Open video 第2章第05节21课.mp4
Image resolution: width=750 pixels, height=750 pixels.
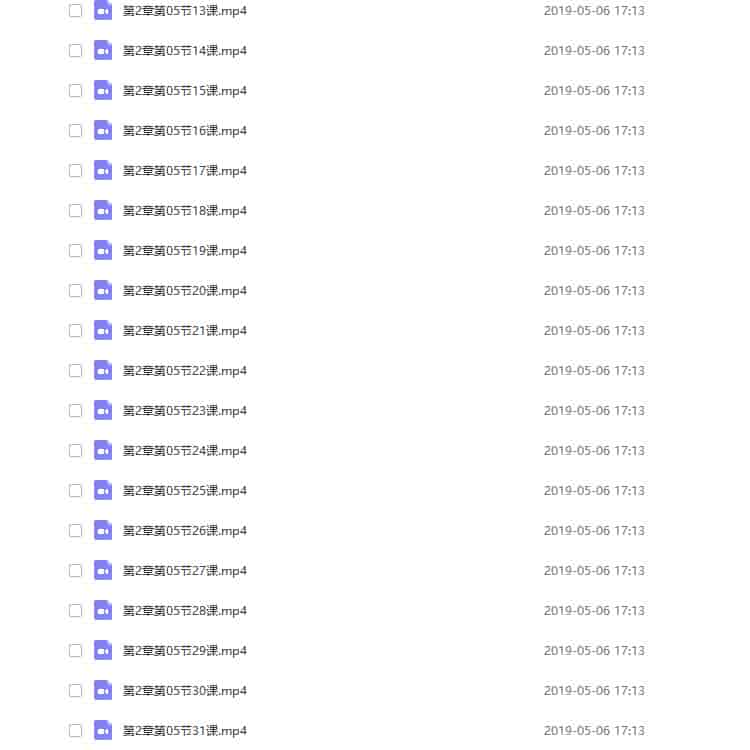click(x=184, y=331)
